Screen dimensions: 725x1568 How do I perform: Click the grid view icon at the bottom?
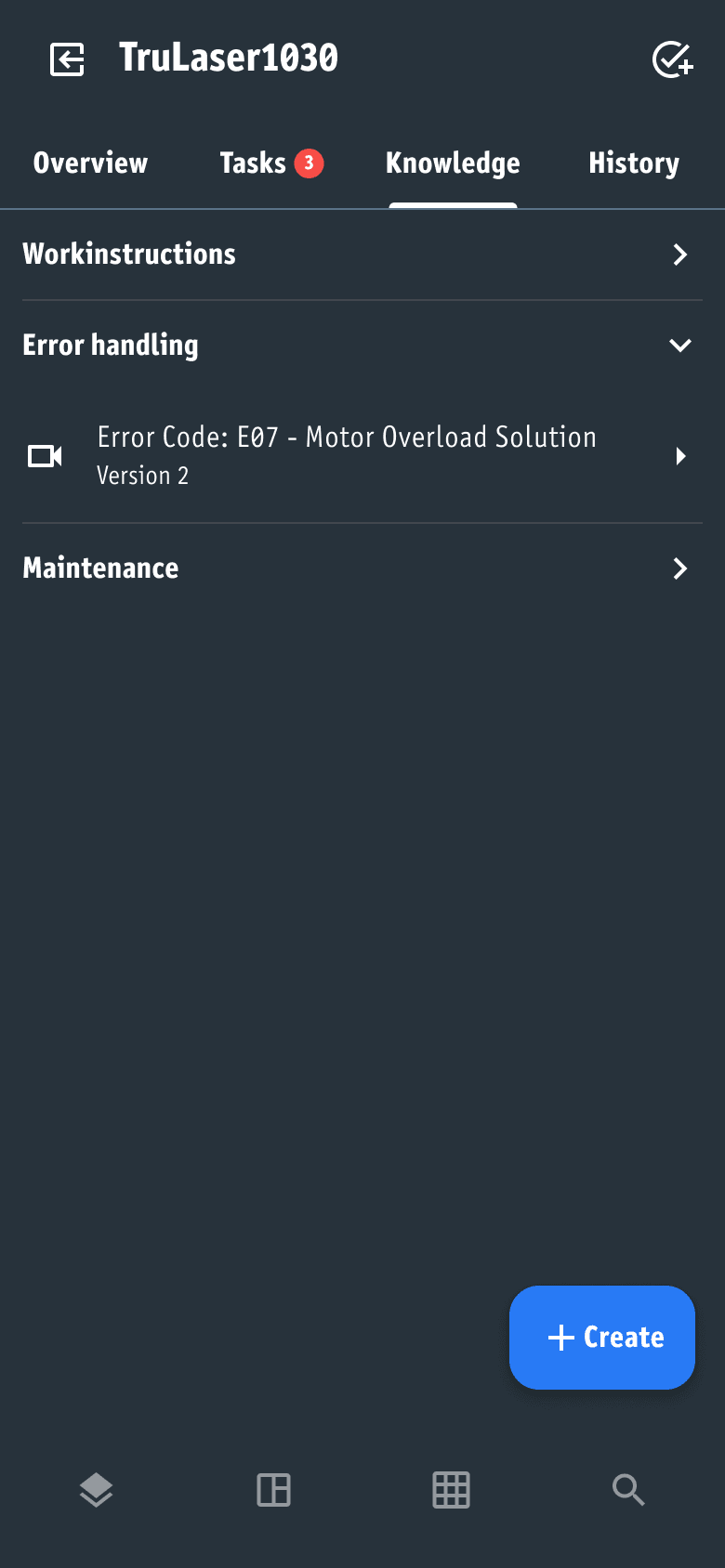(451, 1490)
